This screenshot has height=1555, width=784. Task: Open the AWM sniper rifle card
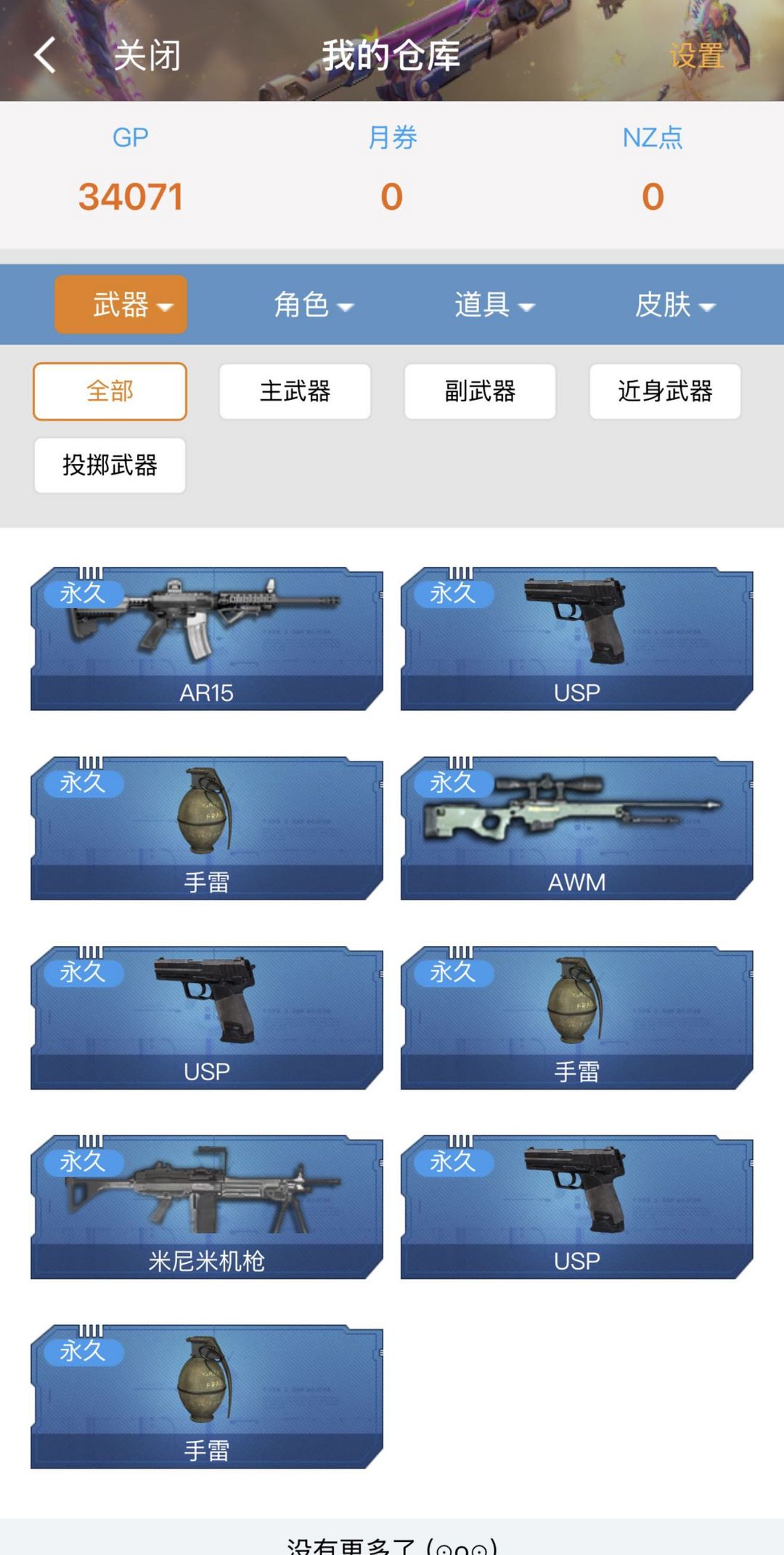tap(577, 828)
